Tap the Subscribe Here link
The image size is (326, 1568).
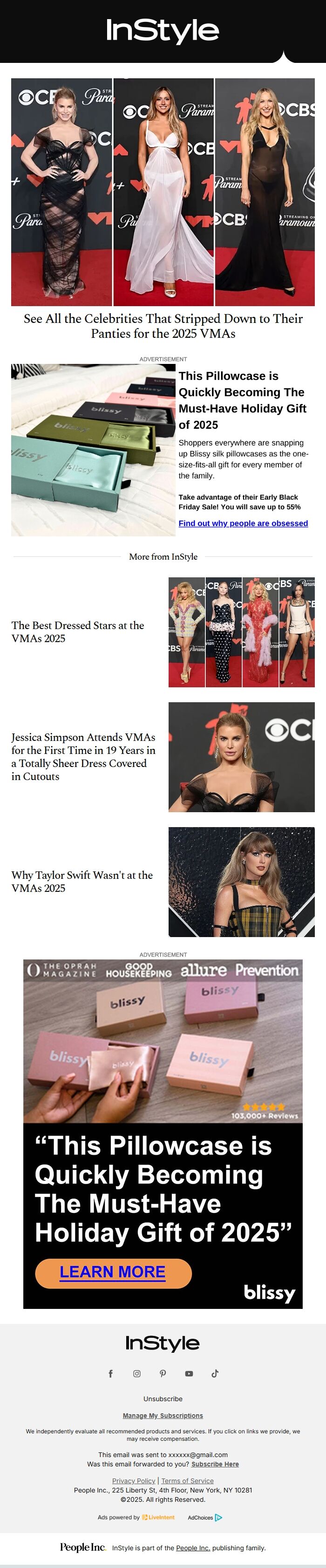tap(215, 1464)
